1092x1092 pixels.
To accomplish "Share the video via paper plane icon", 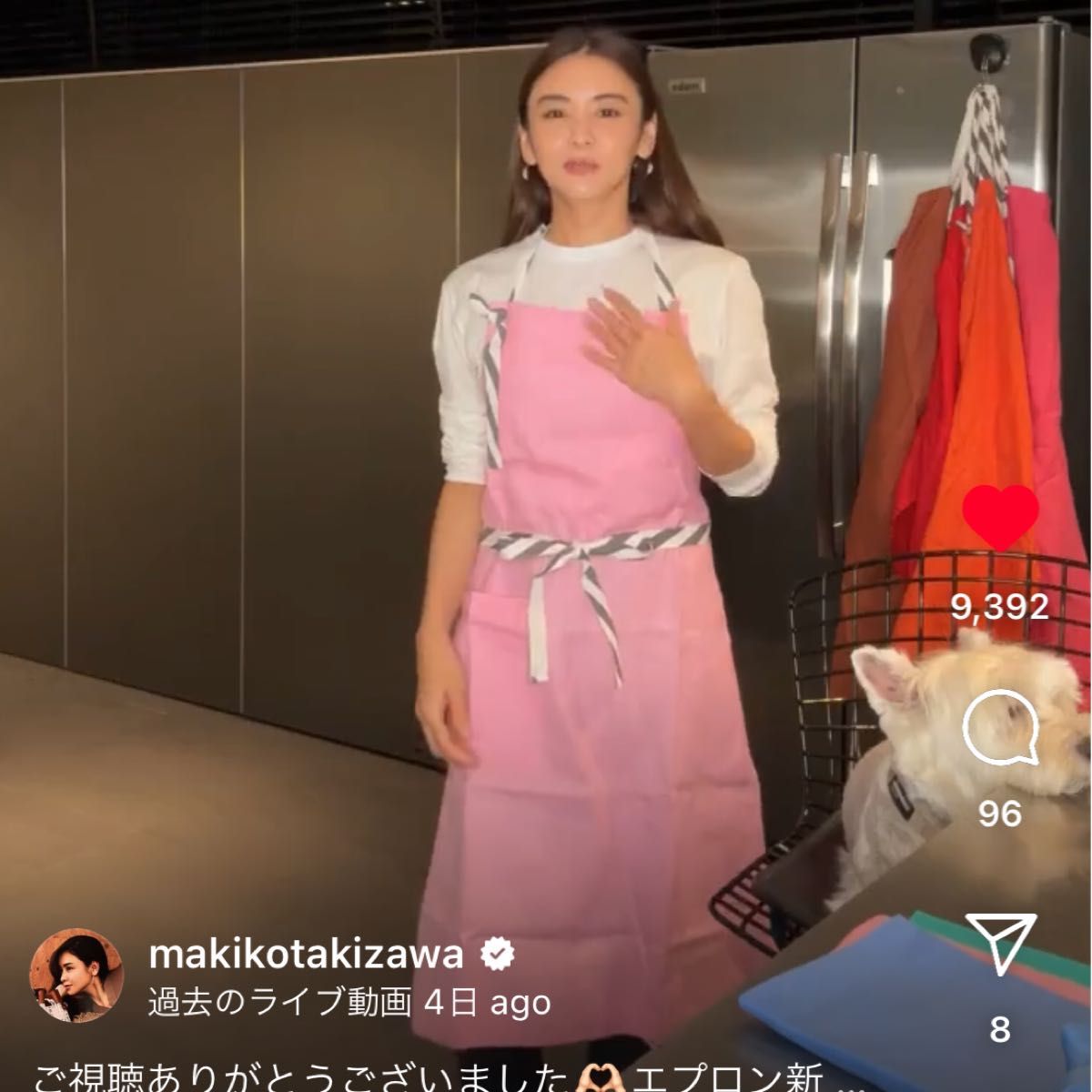I will tap(1000, 945).
